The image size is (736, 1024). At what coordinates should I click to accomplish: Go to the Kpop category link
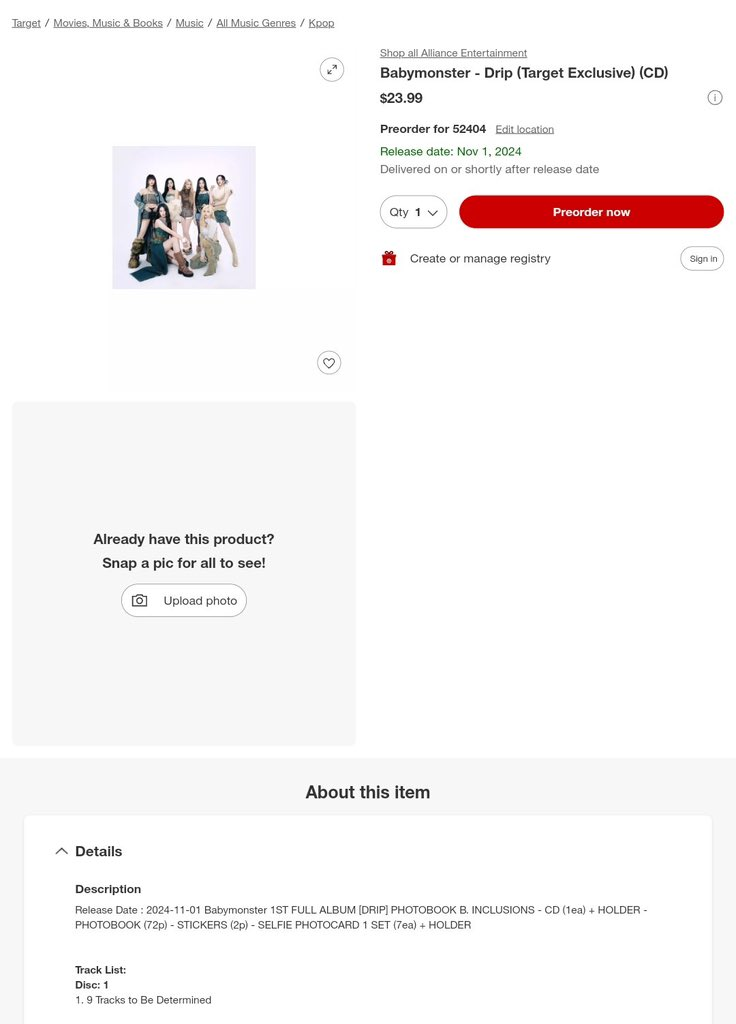click(x=321, y=23)
